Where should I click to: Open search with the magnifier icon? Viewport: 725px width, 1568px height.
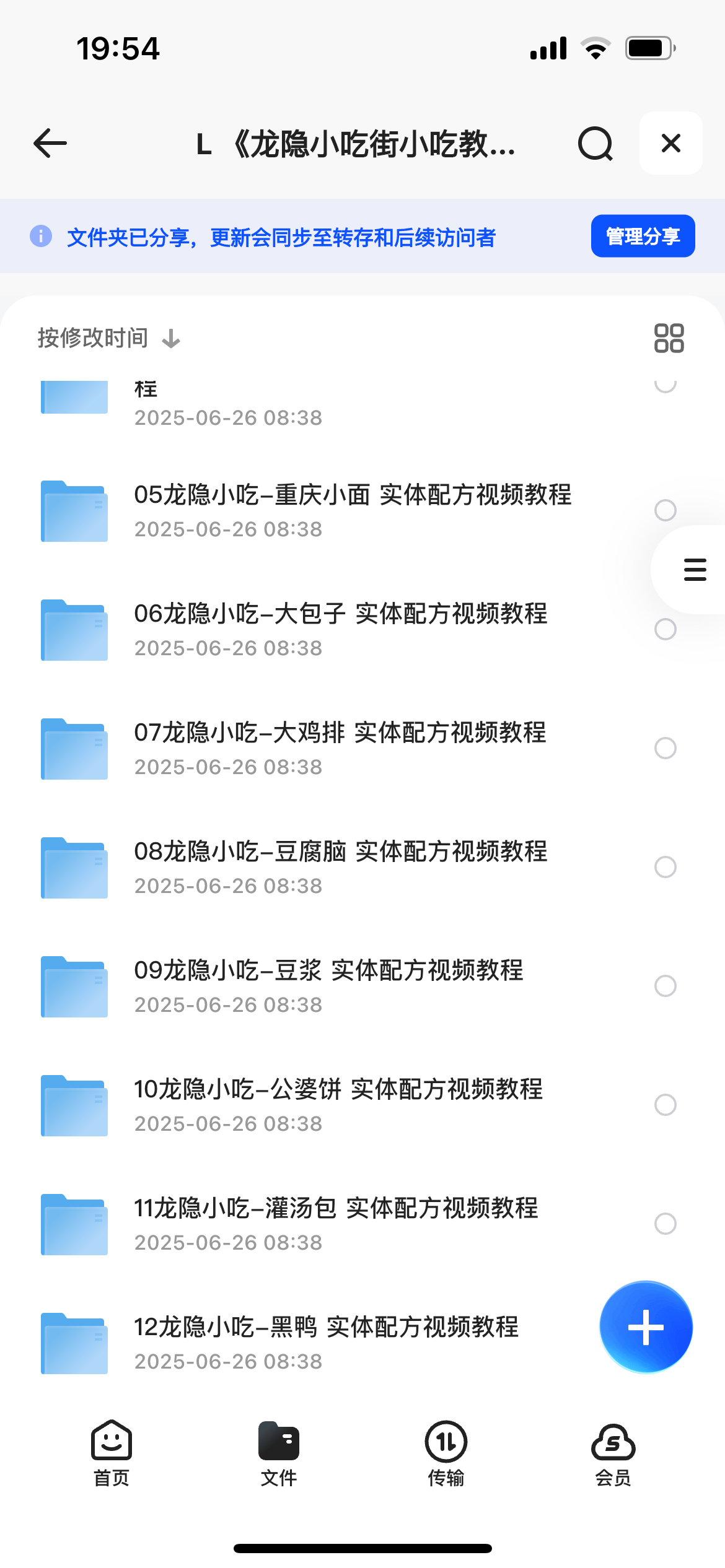point(595,143)
